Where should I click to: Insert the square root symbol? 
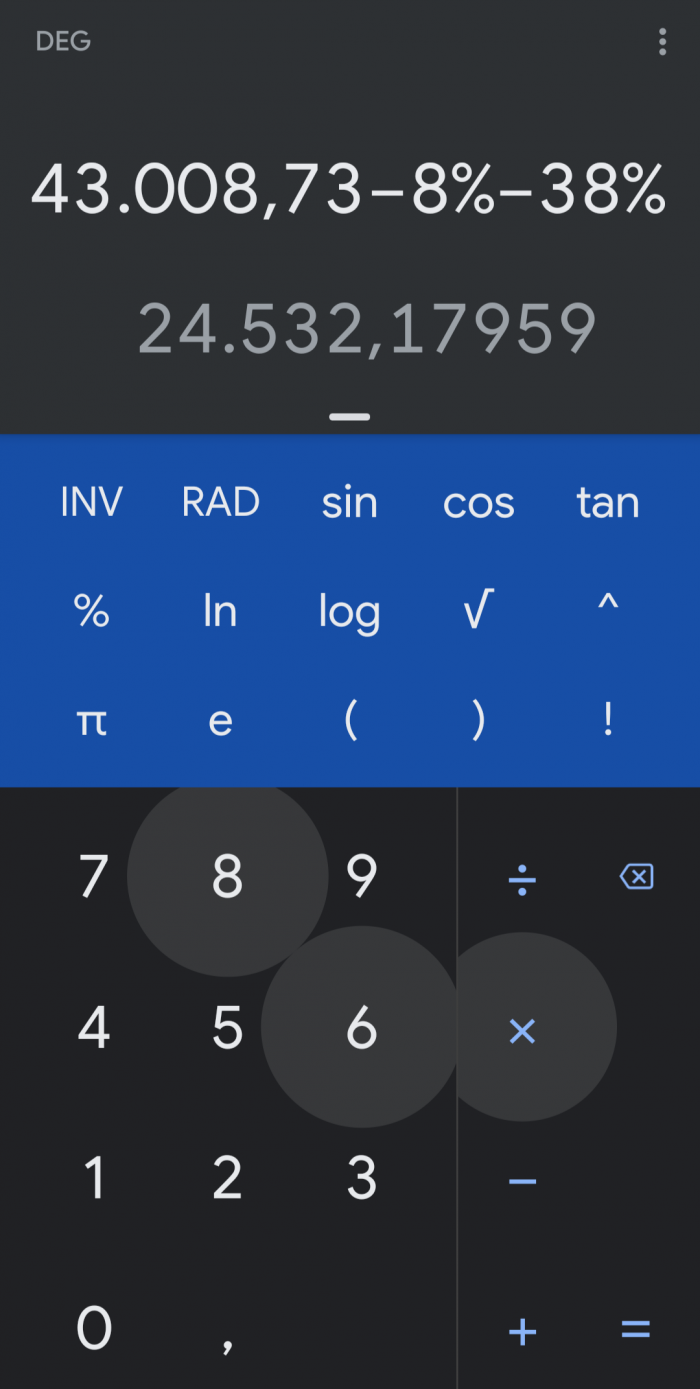478,610
